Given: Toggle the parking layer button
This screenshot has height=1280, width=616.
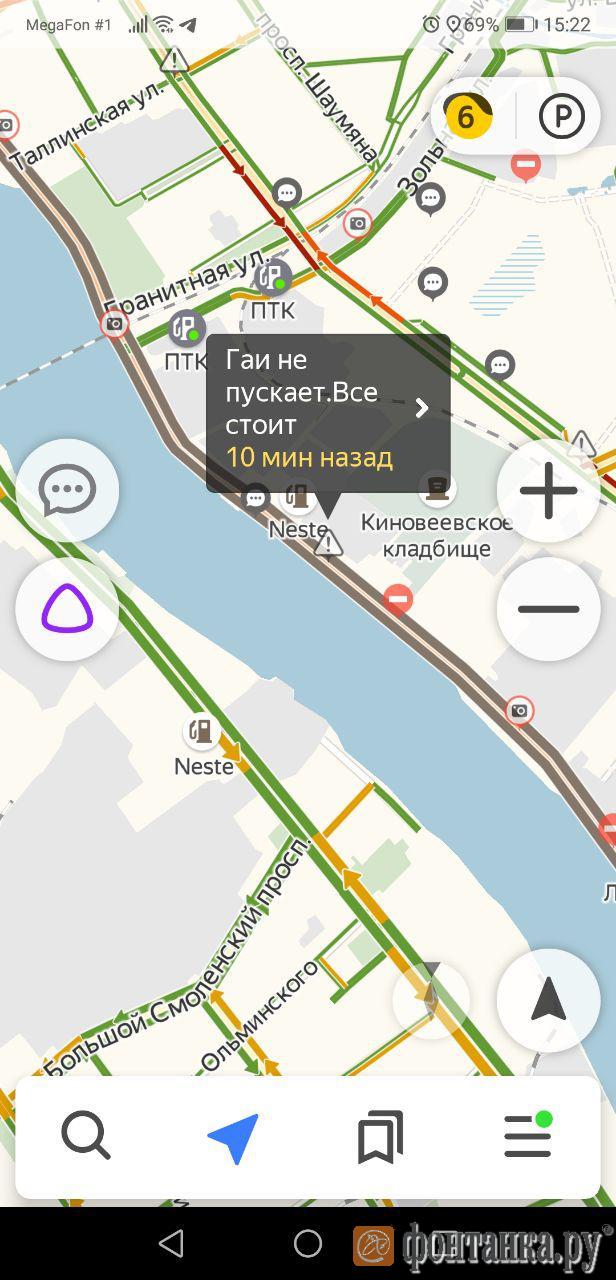Looking at the screenshot, I should point(561,117).
